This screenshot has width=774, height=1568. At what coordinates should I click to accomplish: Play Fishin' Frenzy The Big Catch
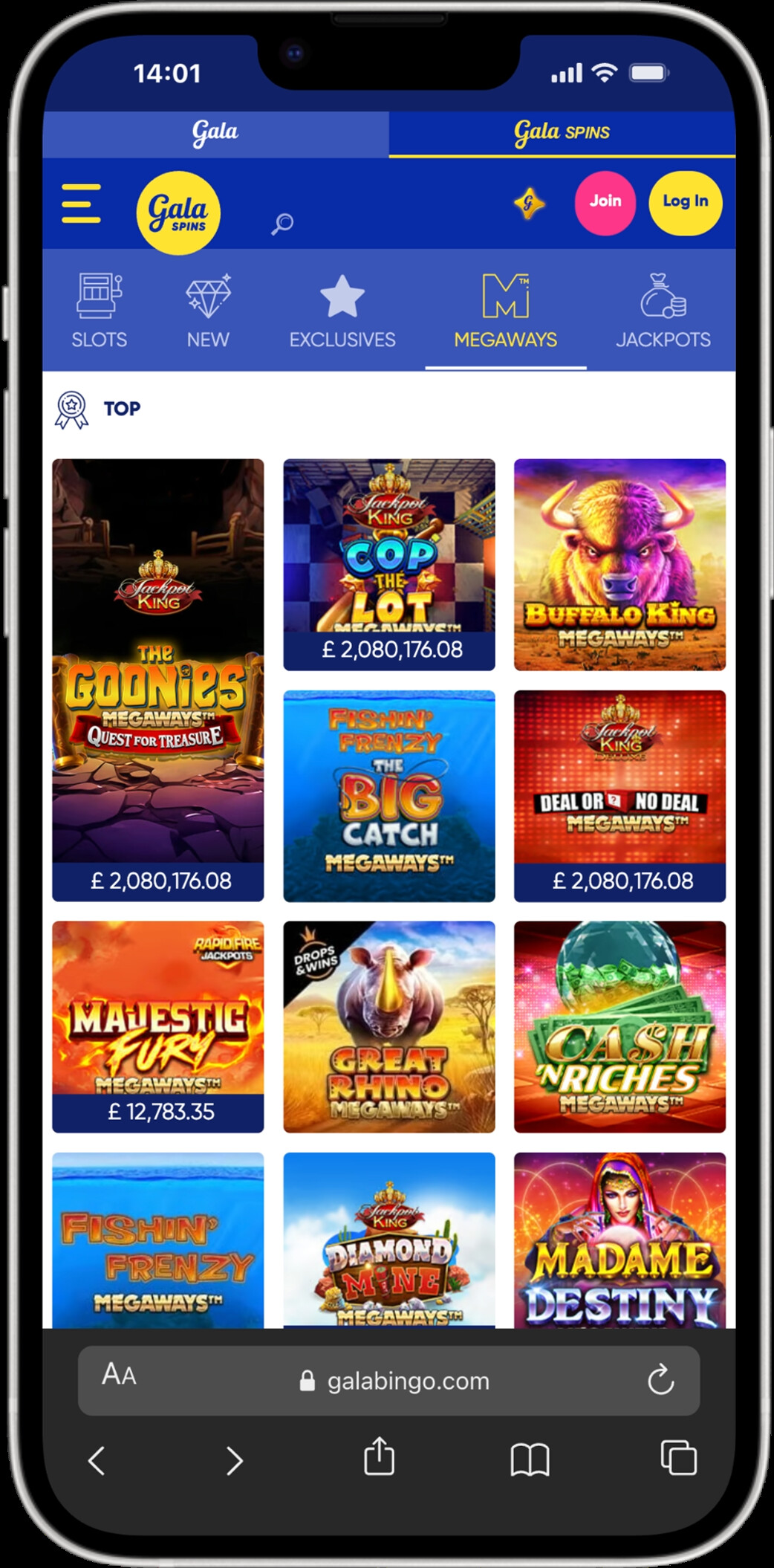[x=389, y=795]
